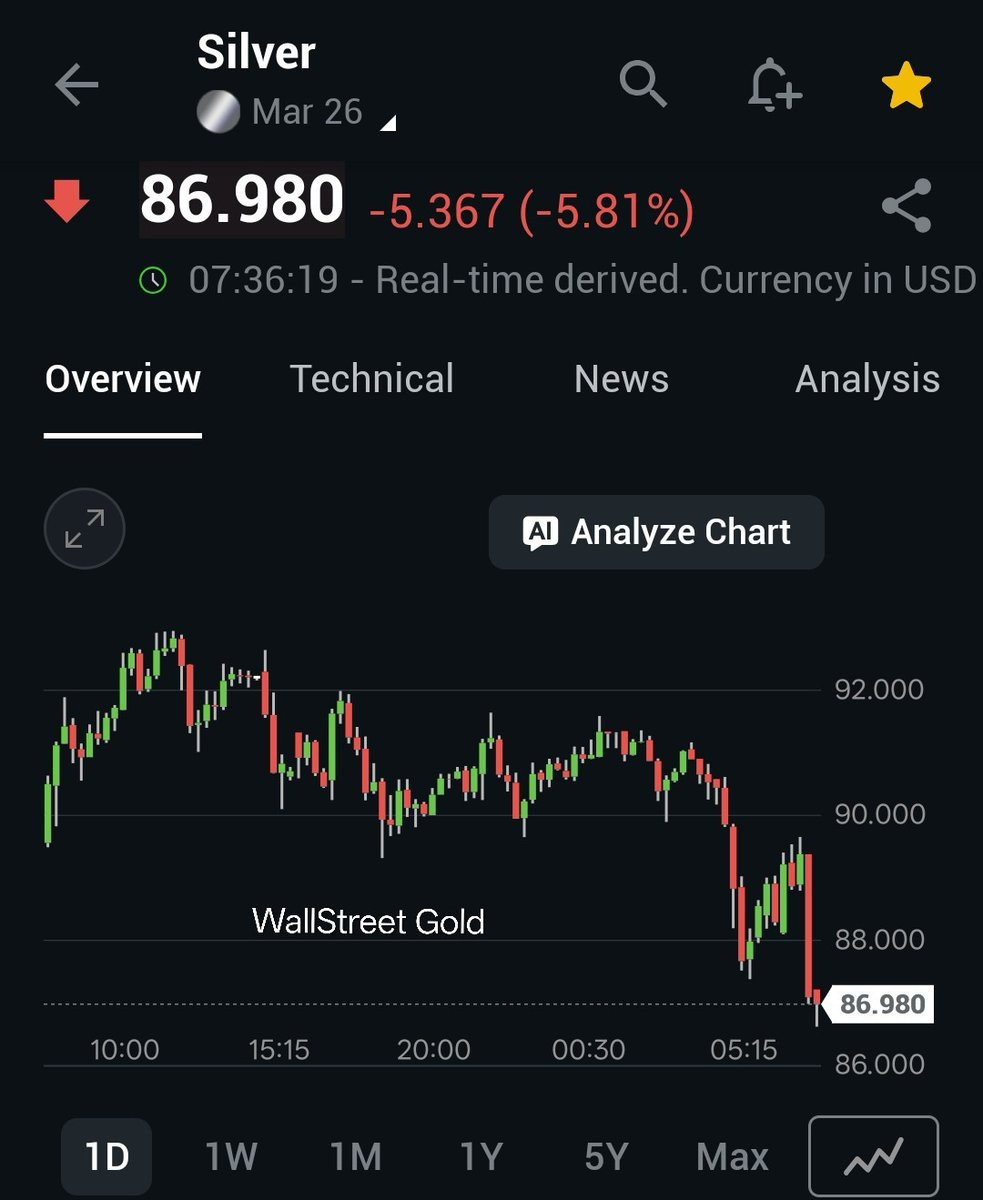This screenshot has height=1200, width=983.
Task: Show the 5Y chart range
Action: coord(606,1157)
